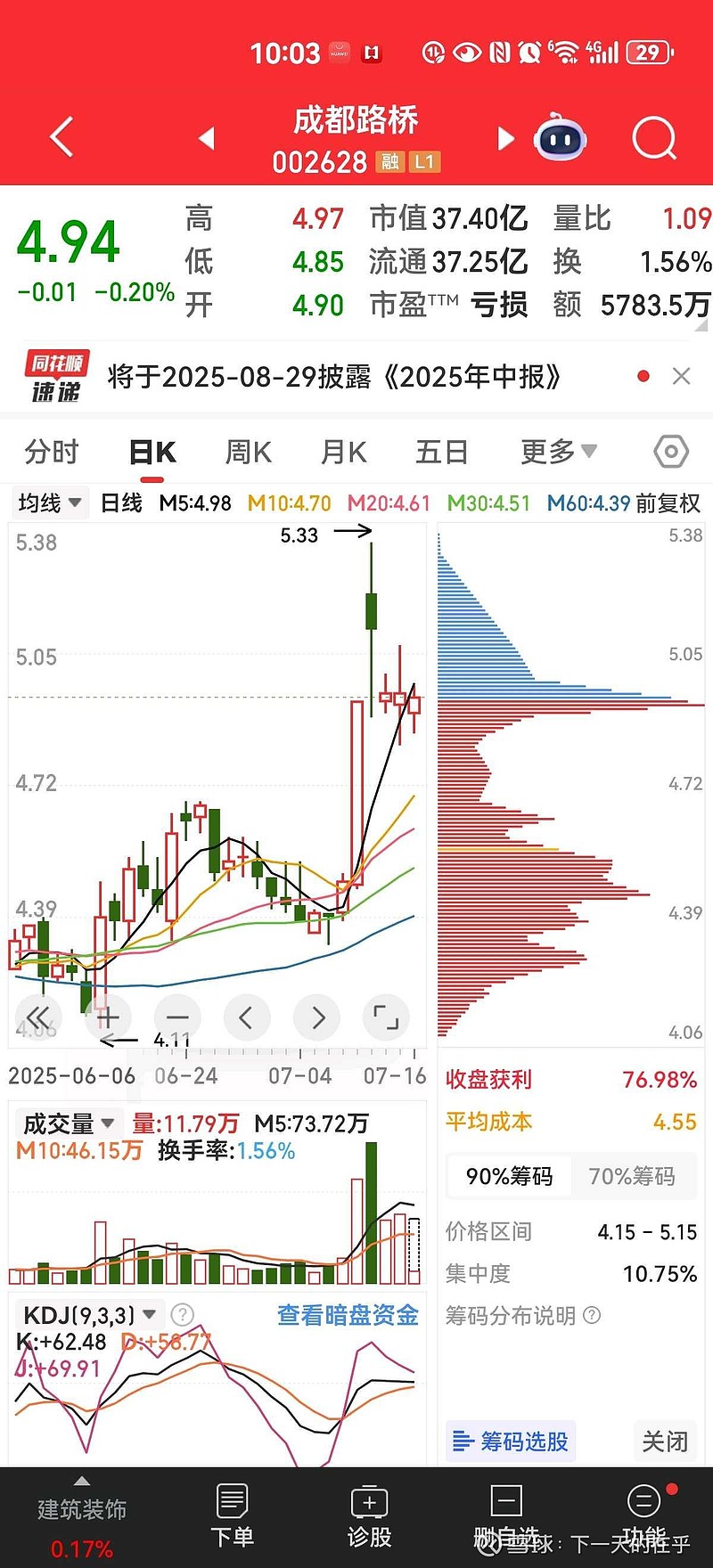Open 查看暗盘资金 link
Image resolution: width=713 pixels, height=1568 pixels.
pyautogui.click(x=348, y=1315)
